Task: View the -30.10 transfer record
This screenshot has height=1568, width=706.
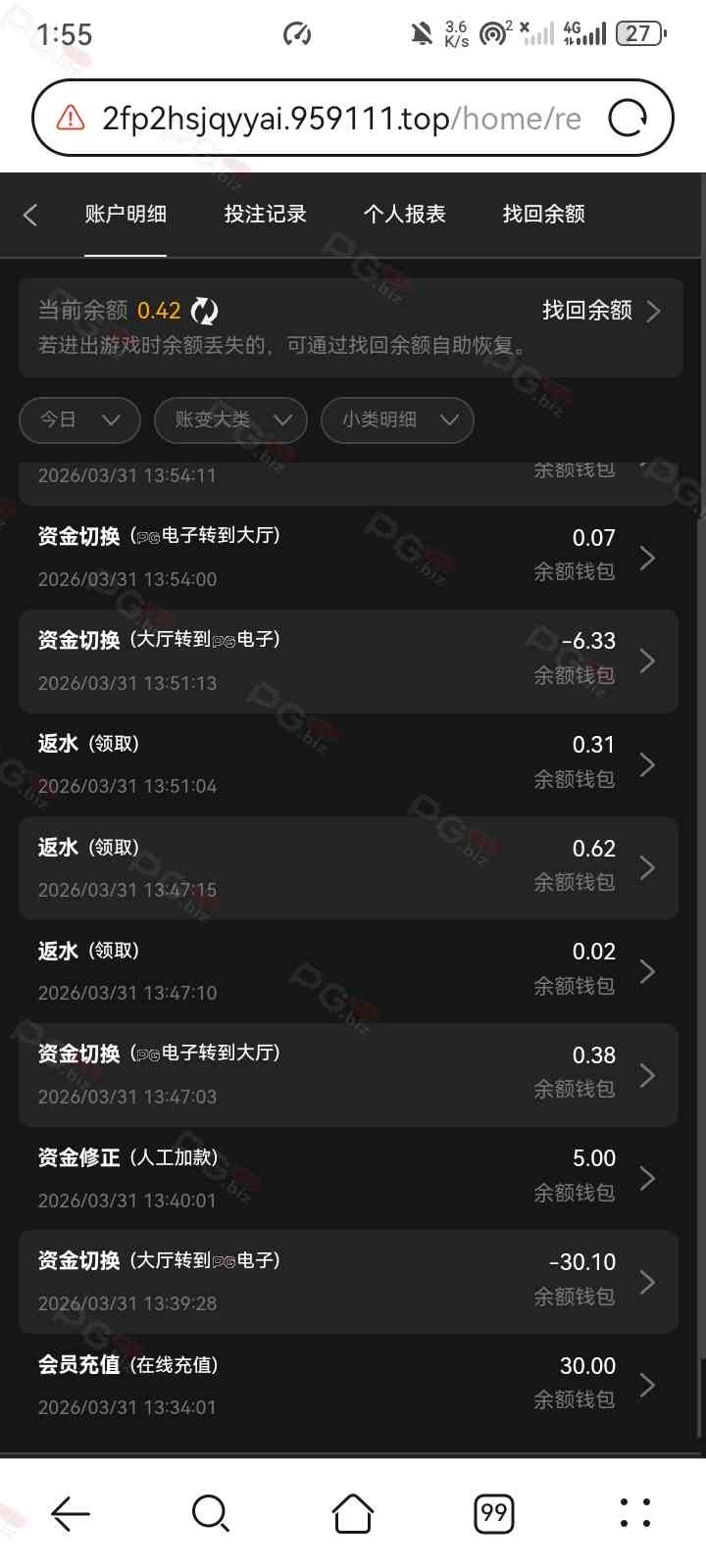Action: pos(348,1282)
